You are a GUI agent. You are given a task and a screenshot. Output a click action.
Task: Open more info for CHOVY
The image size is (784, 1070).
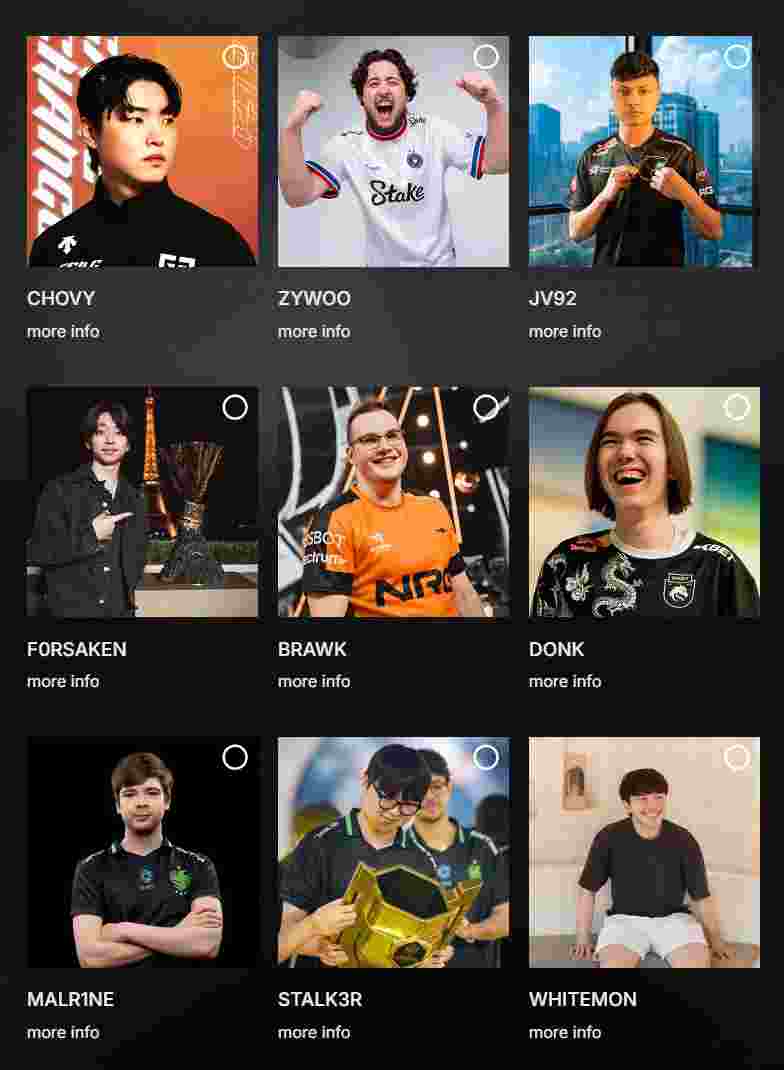point(63,331)
